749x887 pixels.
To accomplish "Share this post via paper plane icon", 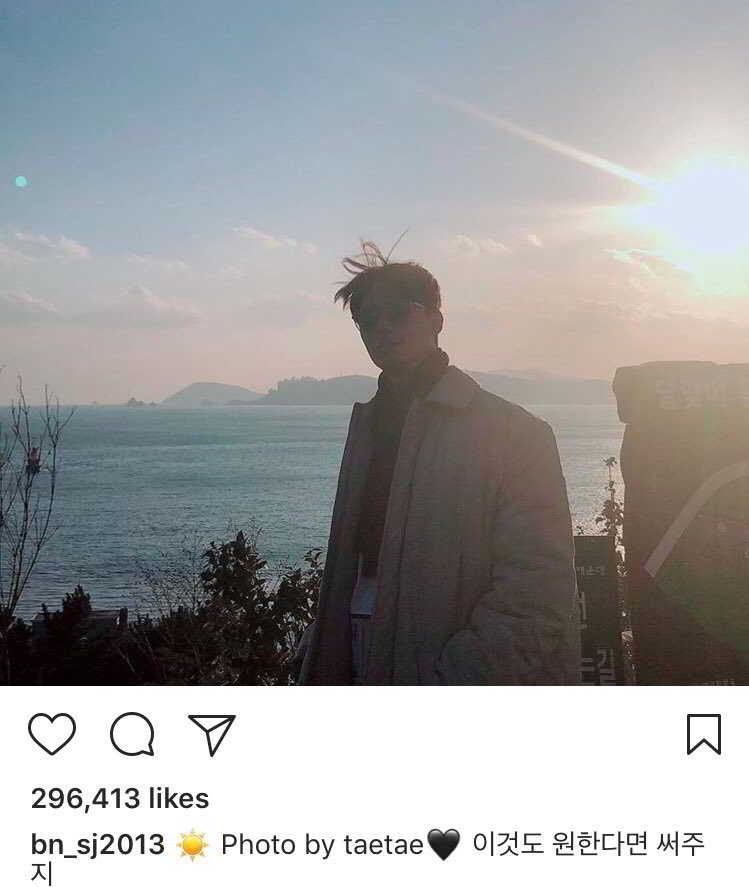I will coord(212,735).
